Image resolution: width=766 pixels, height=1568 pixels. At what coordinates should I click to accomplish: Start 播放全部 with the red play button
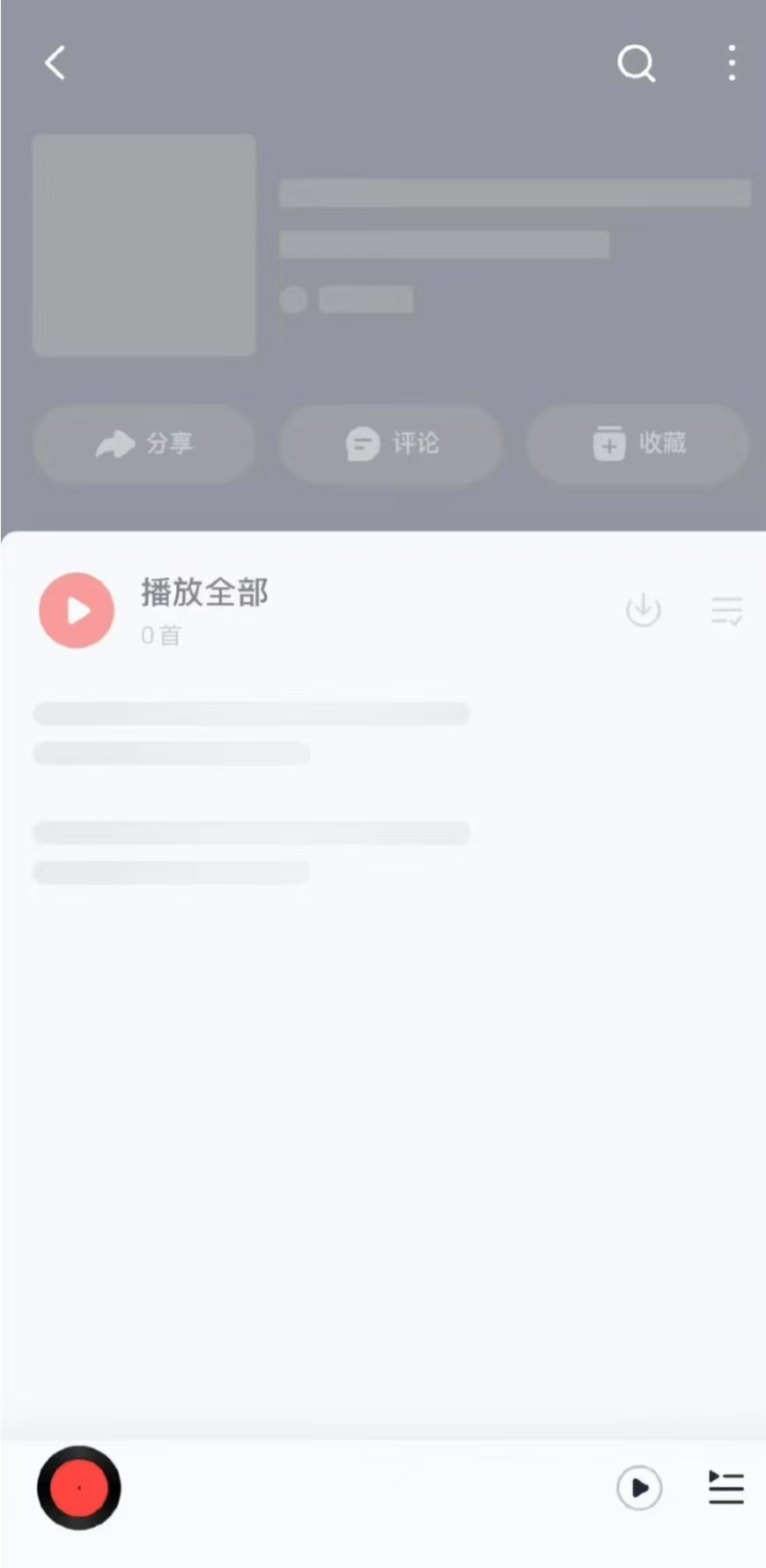[x=77, y=611]
